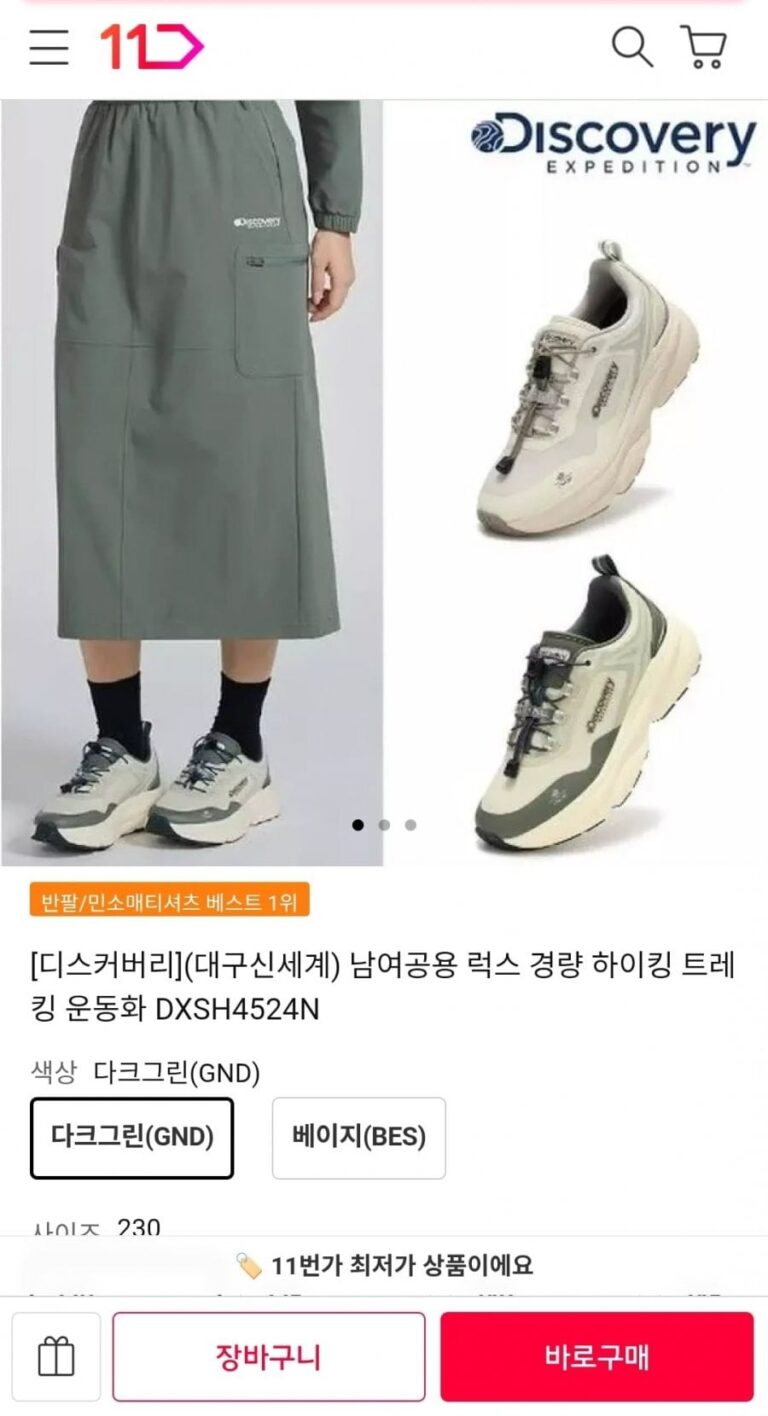Tap 반팔/민소매티셔츠 베스트 1위 badge
768x1416 pixels.
pyautogui.click(x=169, y=903)
